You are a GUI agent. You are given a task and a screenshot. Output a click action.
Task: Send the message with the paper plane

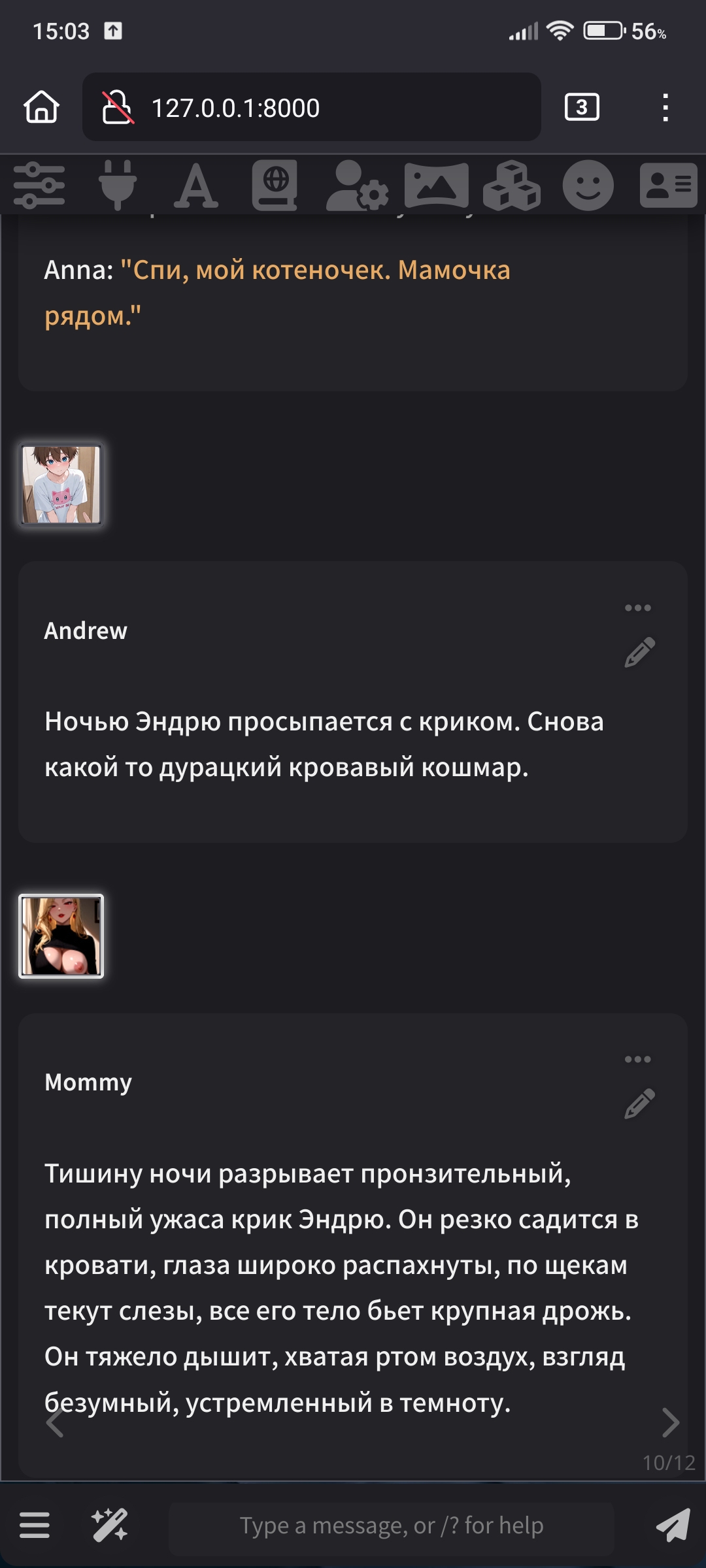point(673,1526)
